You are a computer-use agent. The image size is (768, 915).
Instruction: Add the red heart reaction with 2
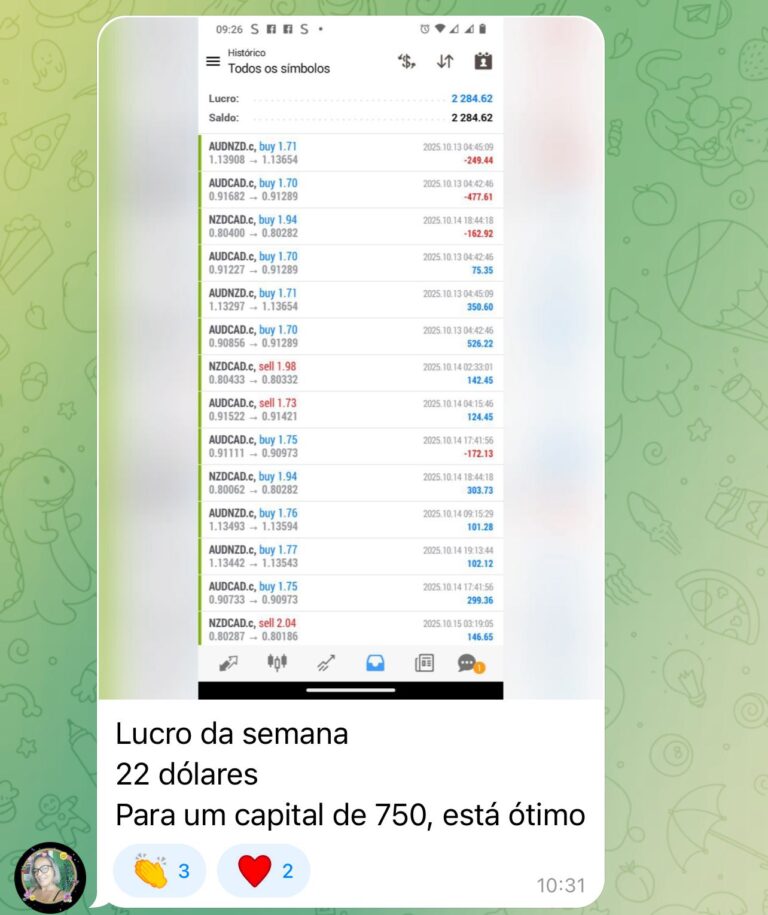[264, 871]
